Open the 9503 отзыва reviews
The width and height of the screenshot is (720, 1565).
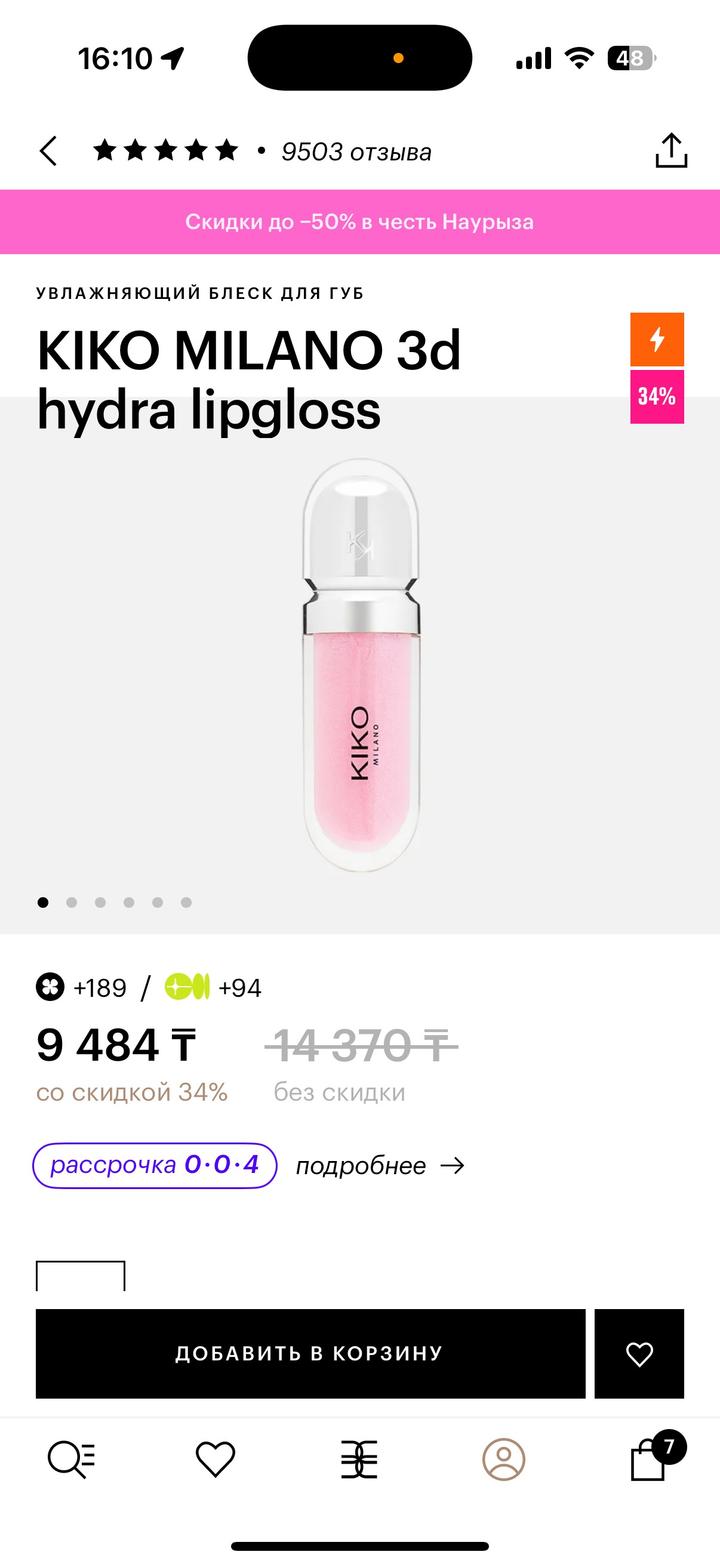point(355,152)
